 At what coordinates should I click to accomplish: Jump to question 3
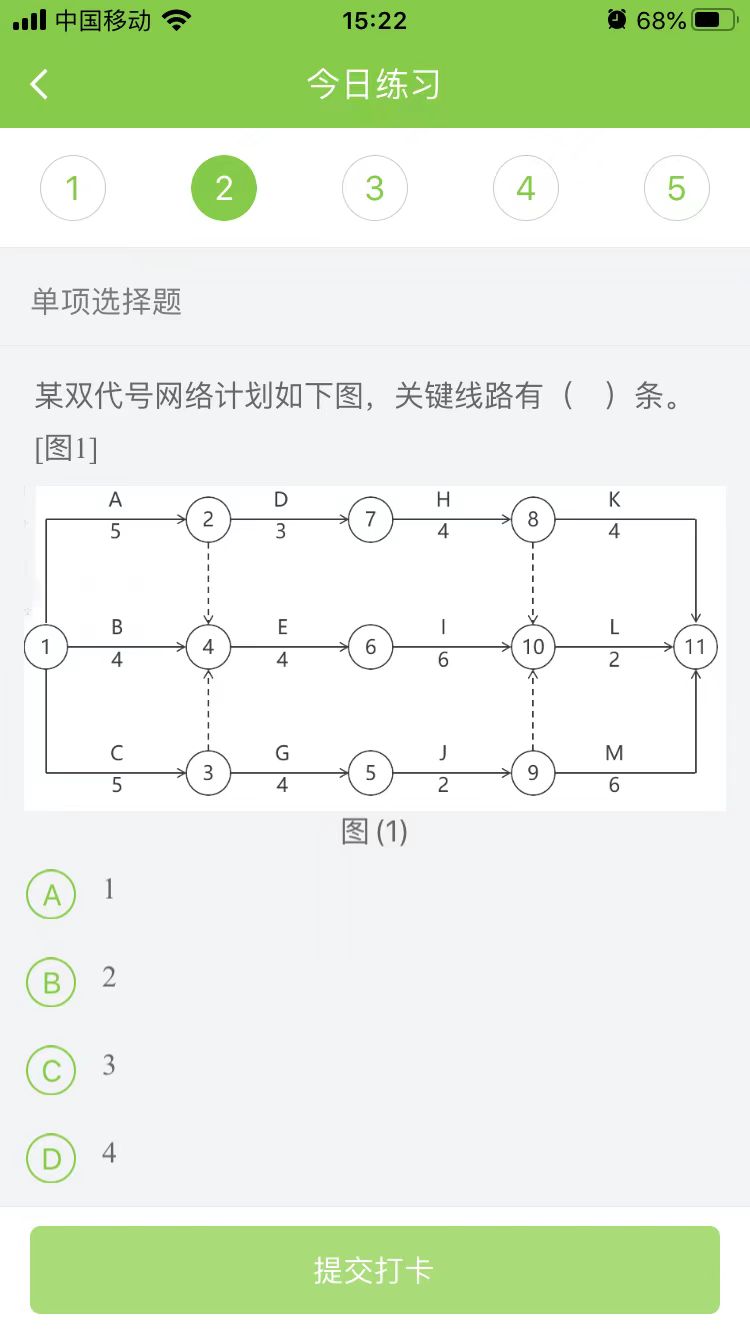[x=375, y=188]
